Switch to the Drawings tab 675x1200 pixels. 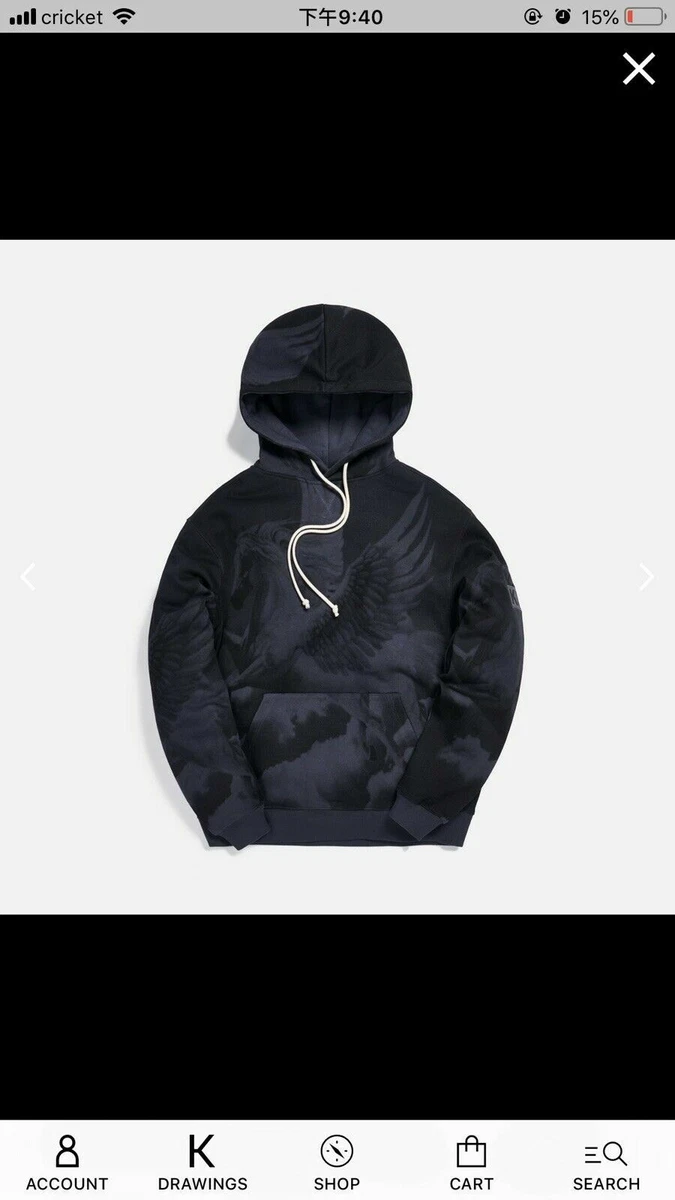[x=202, y=1163]
